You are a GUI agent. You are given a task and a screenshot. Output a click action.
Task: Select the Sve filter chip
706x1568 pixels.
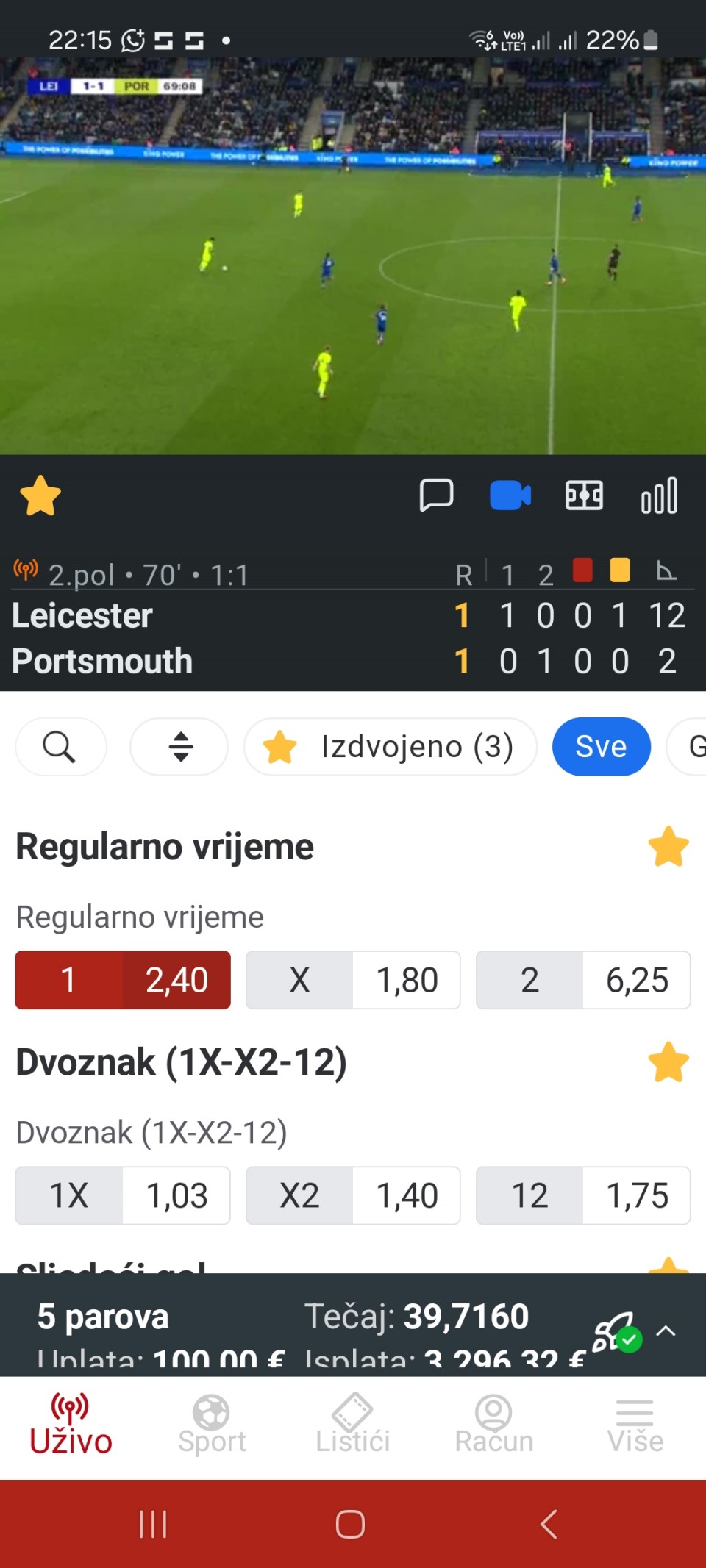point(601,747)
